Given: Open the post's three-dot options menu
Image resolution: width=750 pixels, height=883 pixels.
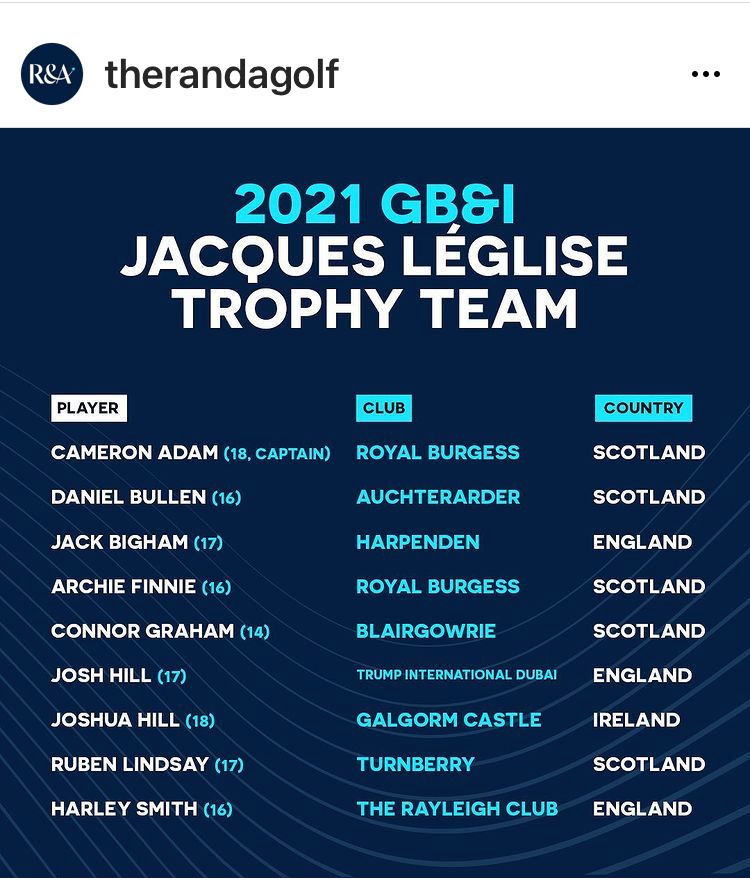Looking at the screenshot, I should coord(705,75).
